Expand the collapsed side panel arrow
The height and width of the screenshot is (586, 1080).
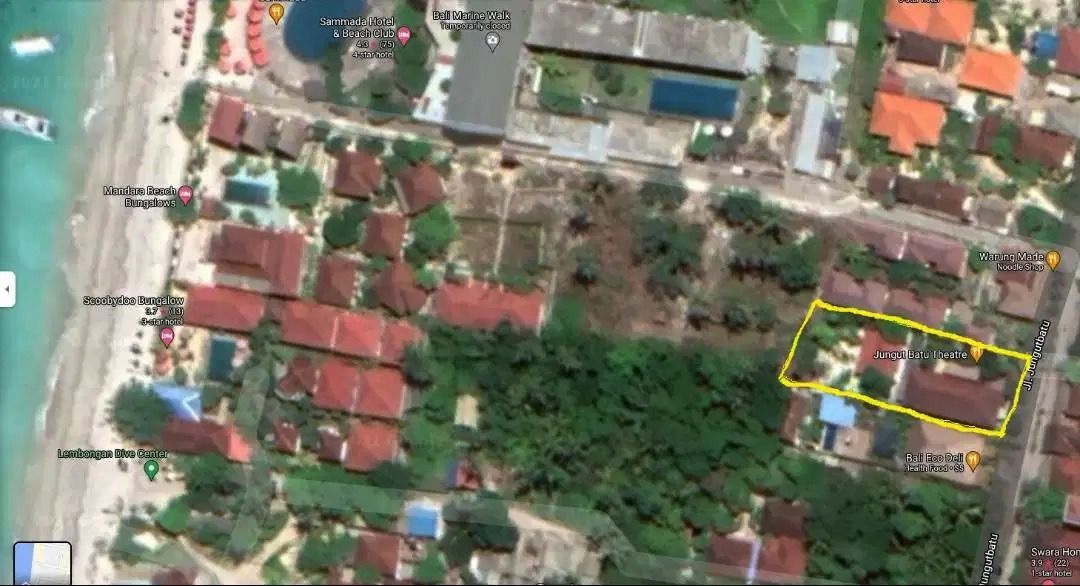tap(7, 290)
